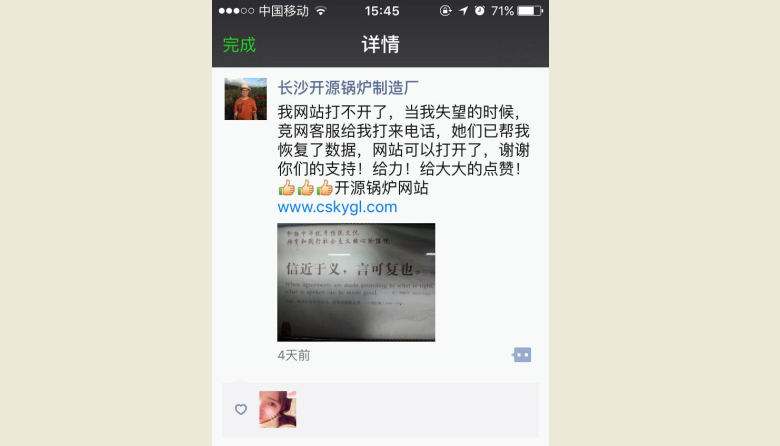780x446 pixels.
Task: View the post's photo in full
Action: tap(355, 282)
